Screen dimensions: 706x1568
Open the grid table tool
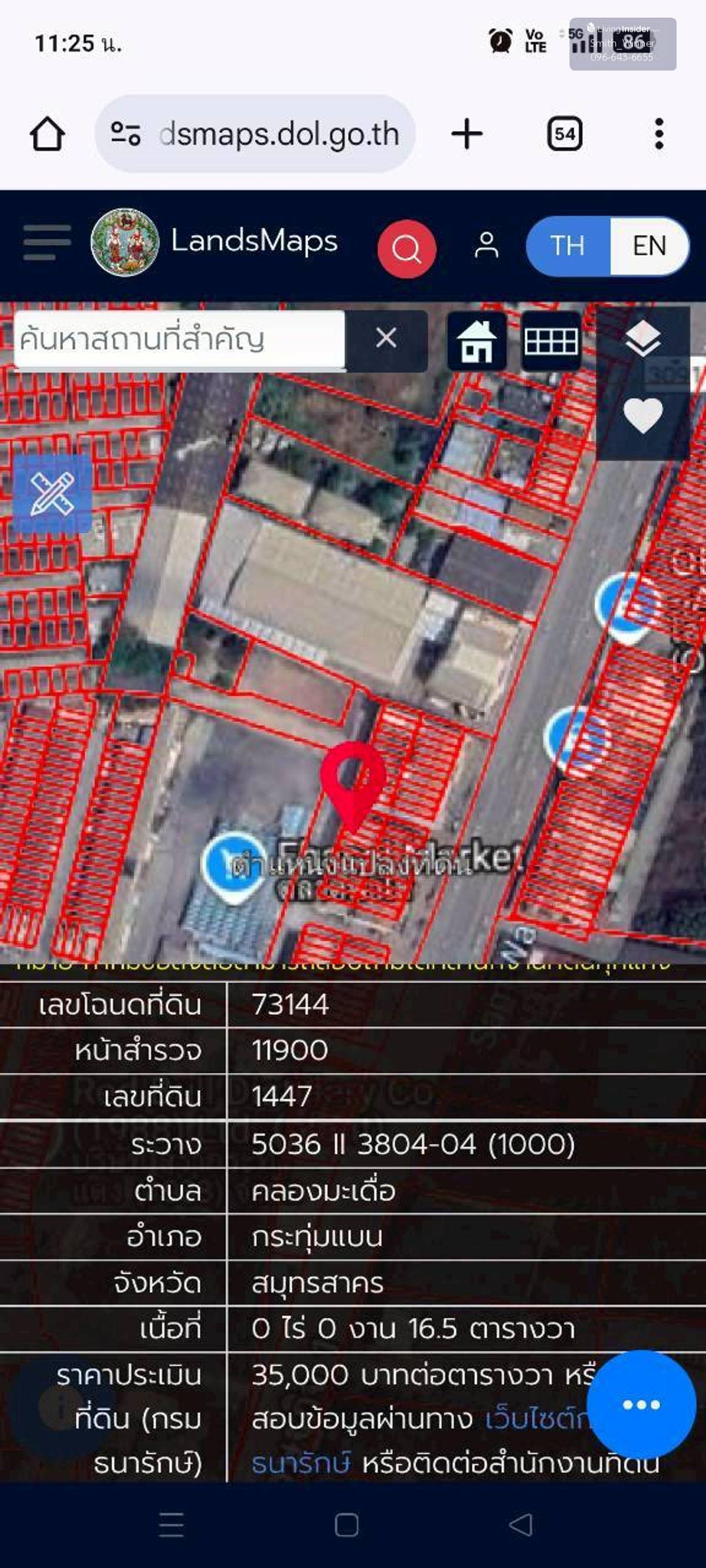coord(551,341)
